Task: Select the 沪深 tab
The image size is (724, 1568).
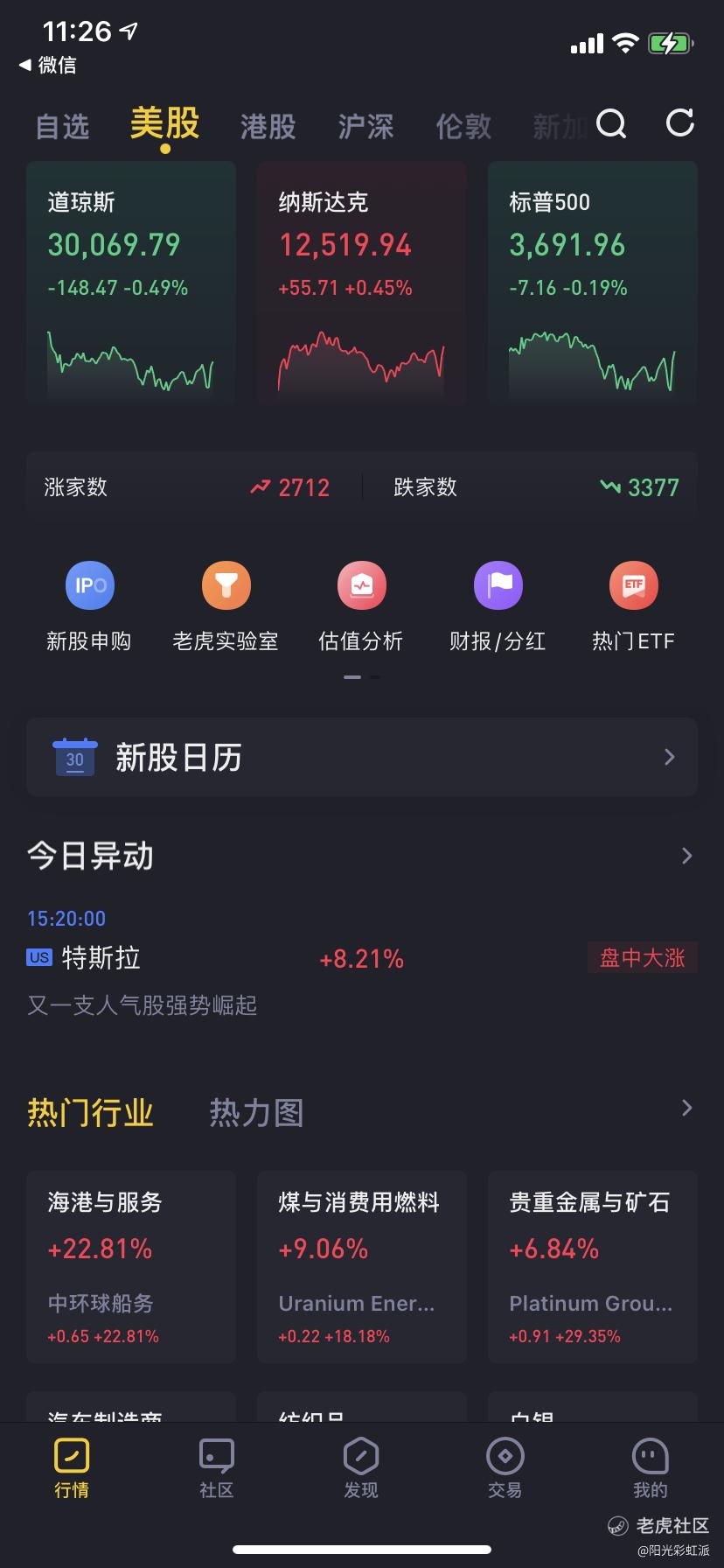Action: point(365,127)
